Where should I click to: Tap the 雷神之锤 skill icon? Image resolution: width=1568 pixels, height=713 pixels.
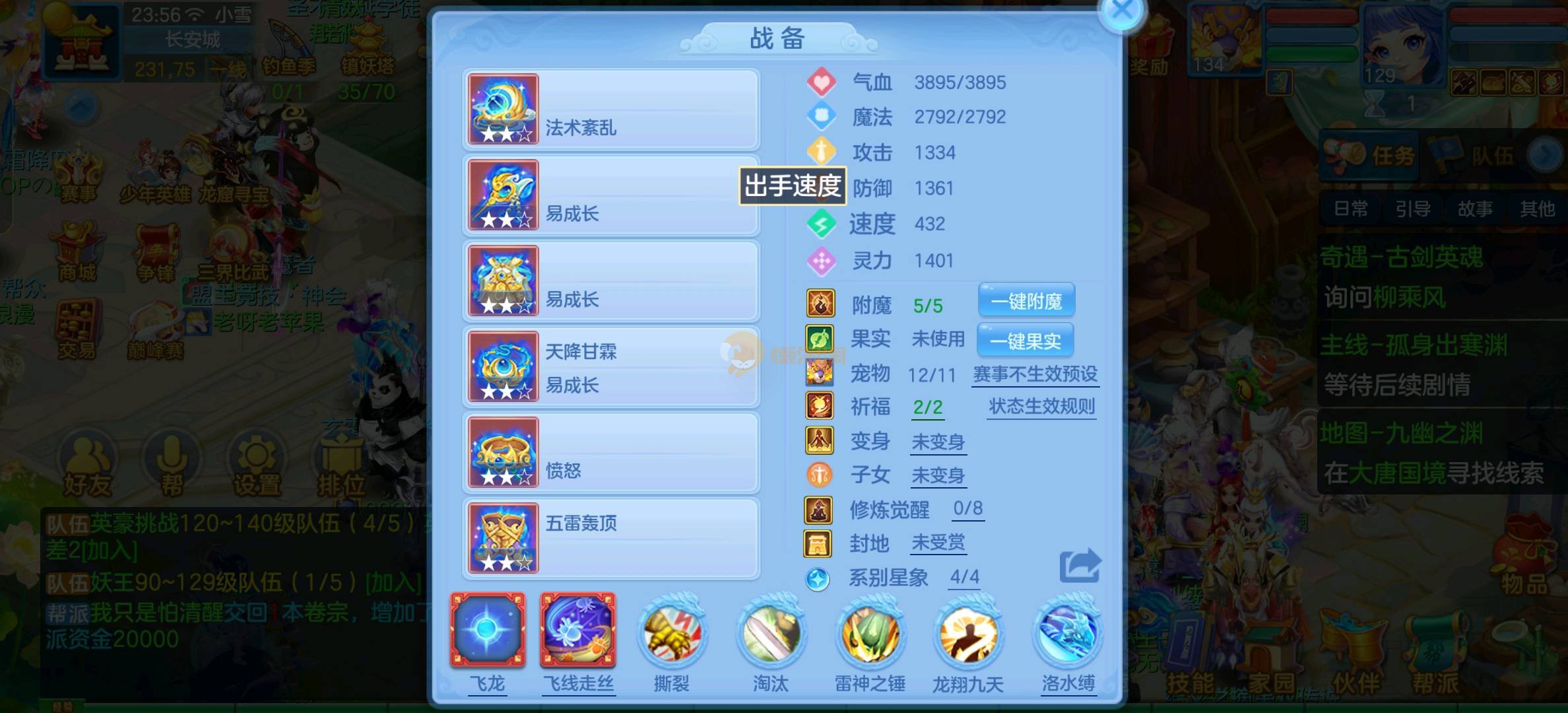pyautogui.click(x=870, y=634)
